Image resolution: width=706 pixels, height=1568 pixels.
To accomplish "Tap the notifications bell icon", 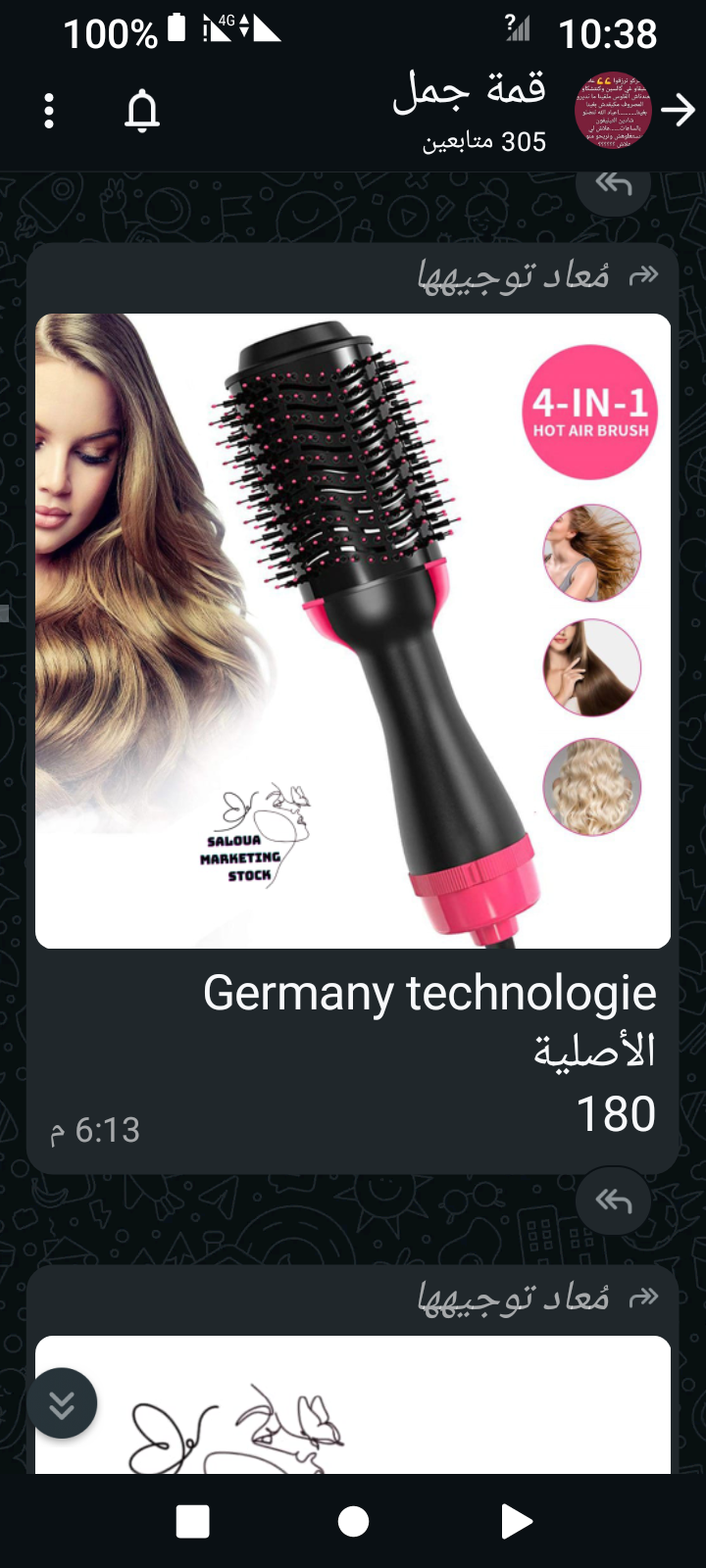I will tap(142, 112).
